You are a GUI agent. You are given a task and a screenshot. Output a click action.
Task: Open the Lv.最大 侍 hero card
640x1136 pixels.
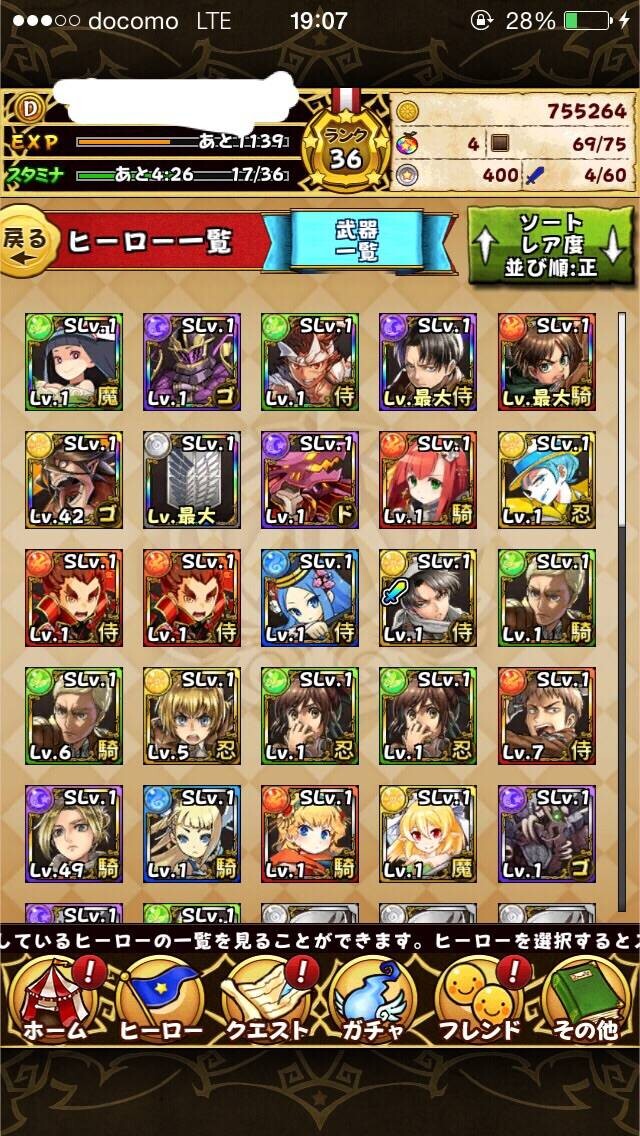(428, 362)
